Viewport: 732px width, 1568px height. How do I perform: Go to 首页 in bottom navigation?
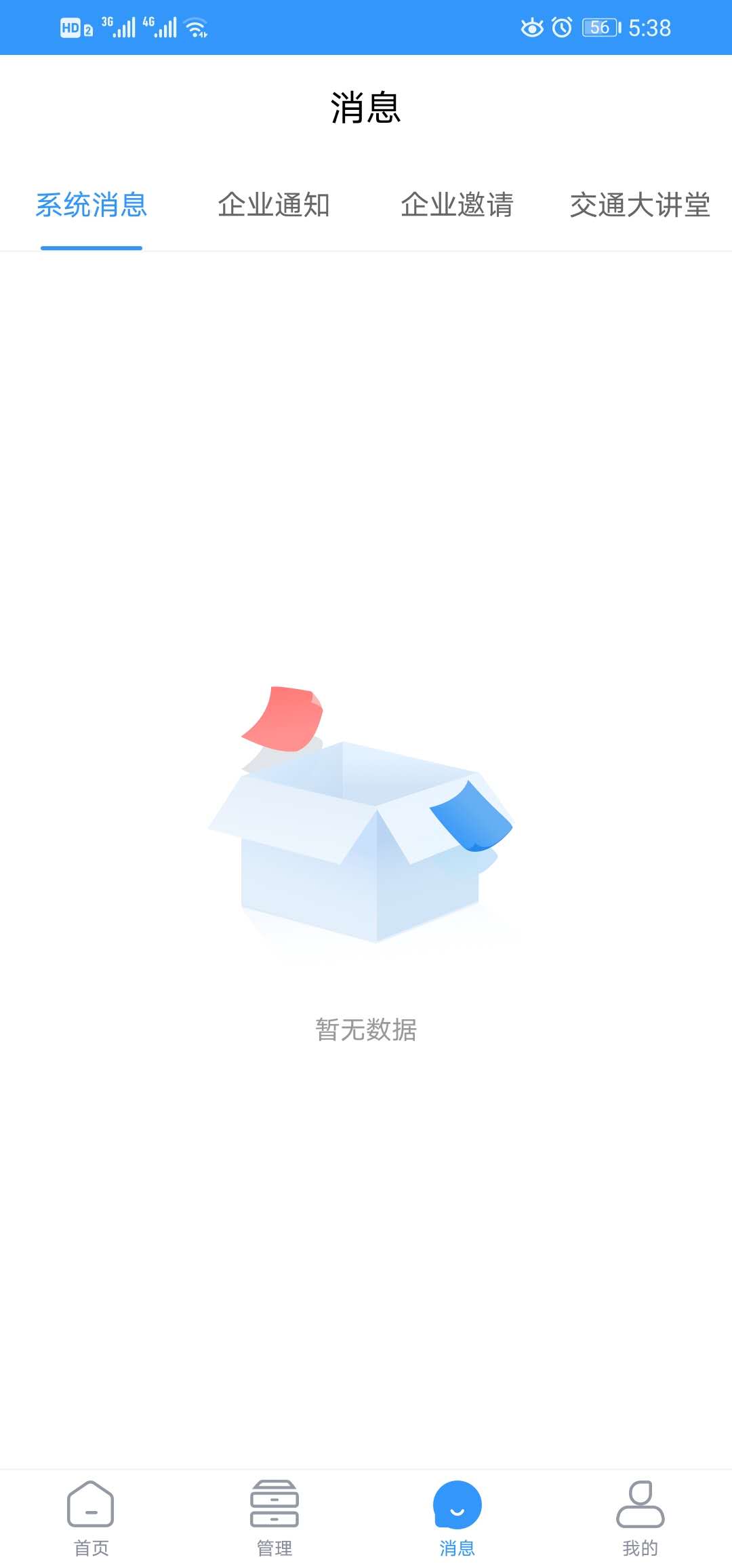[91, 1518]
